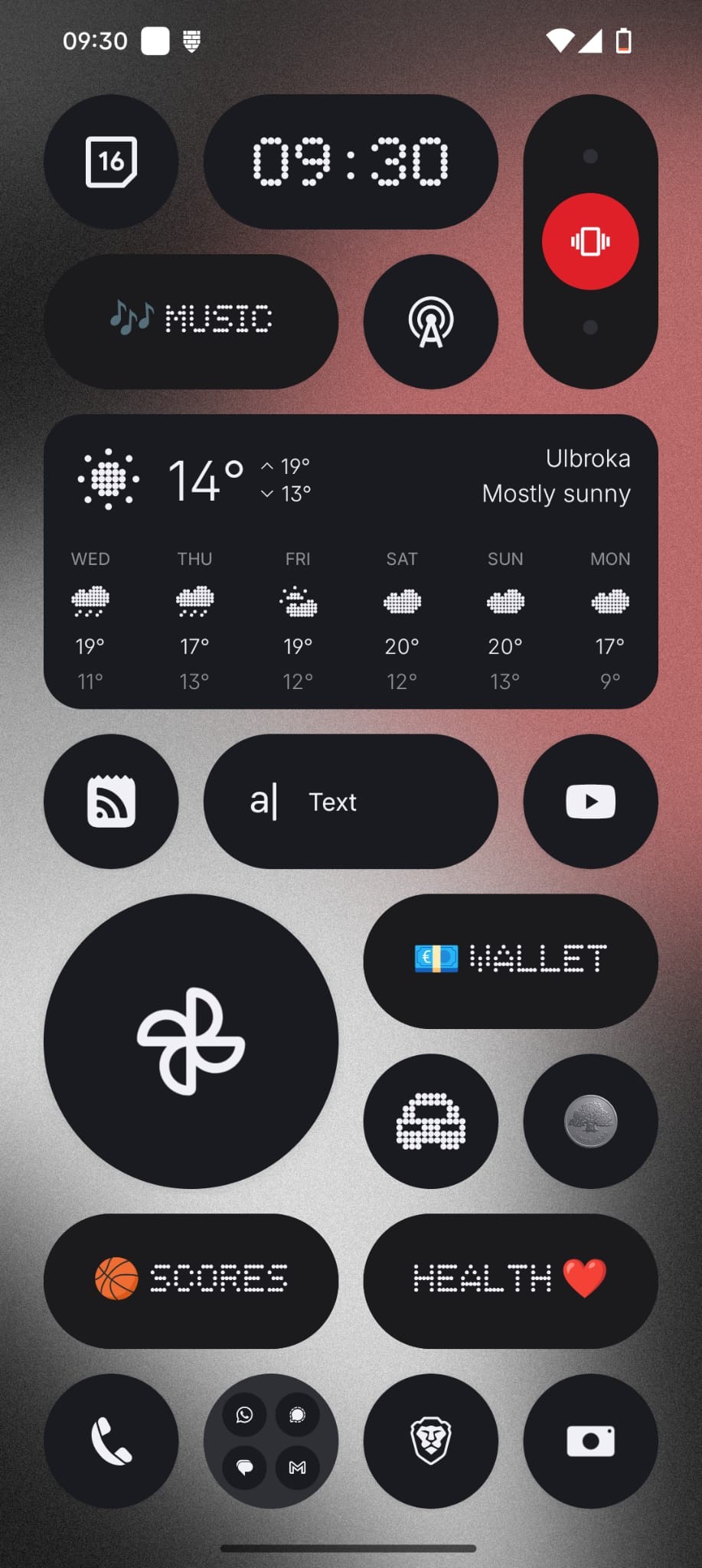The width and height of the screenshot is (702, 1568).
Task: Tap the 09:30 clock widget
Action: coord(351,162)
